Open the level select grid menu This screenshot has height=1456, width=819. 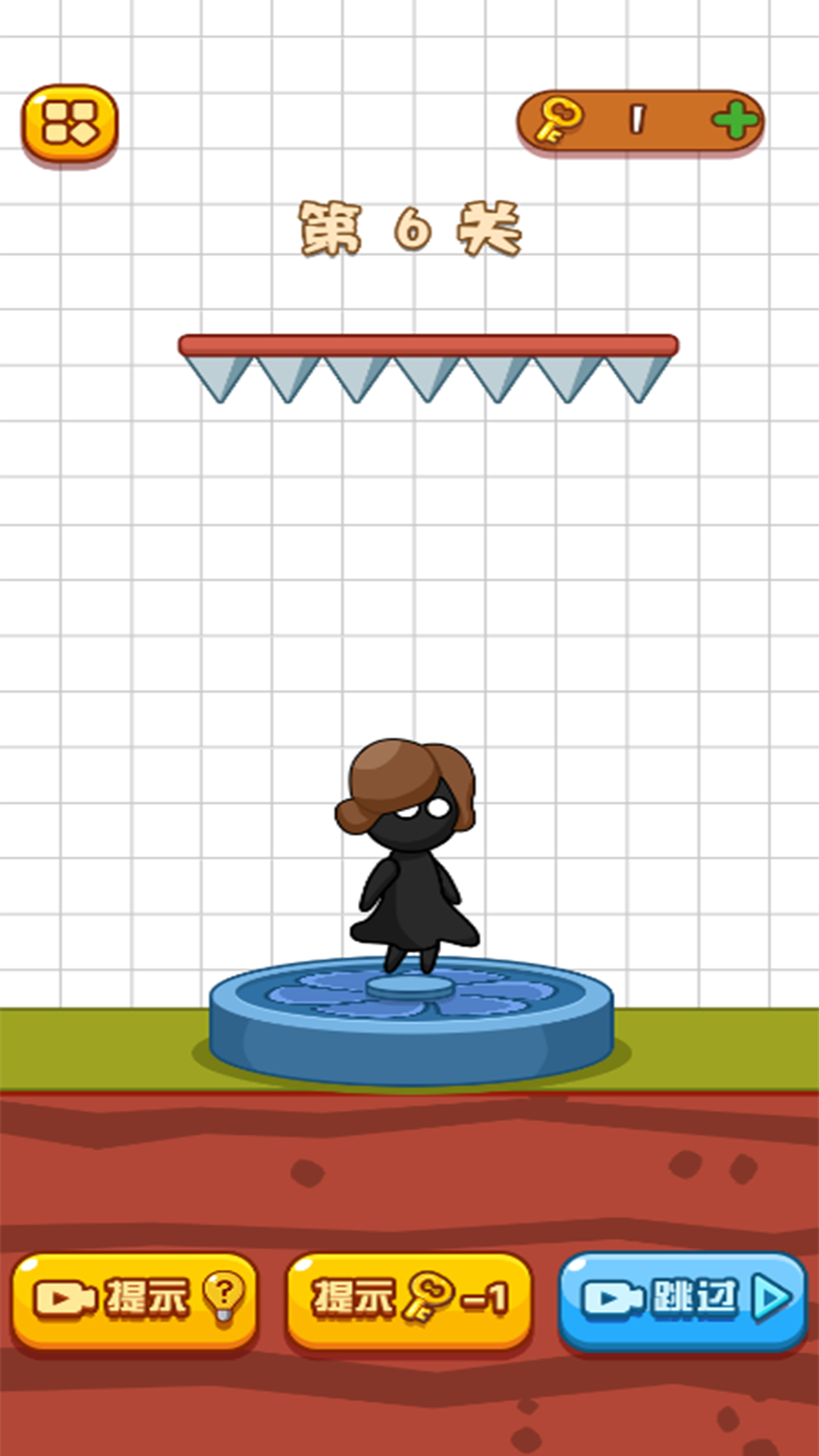pyautogui.click(x=69, y=124)
